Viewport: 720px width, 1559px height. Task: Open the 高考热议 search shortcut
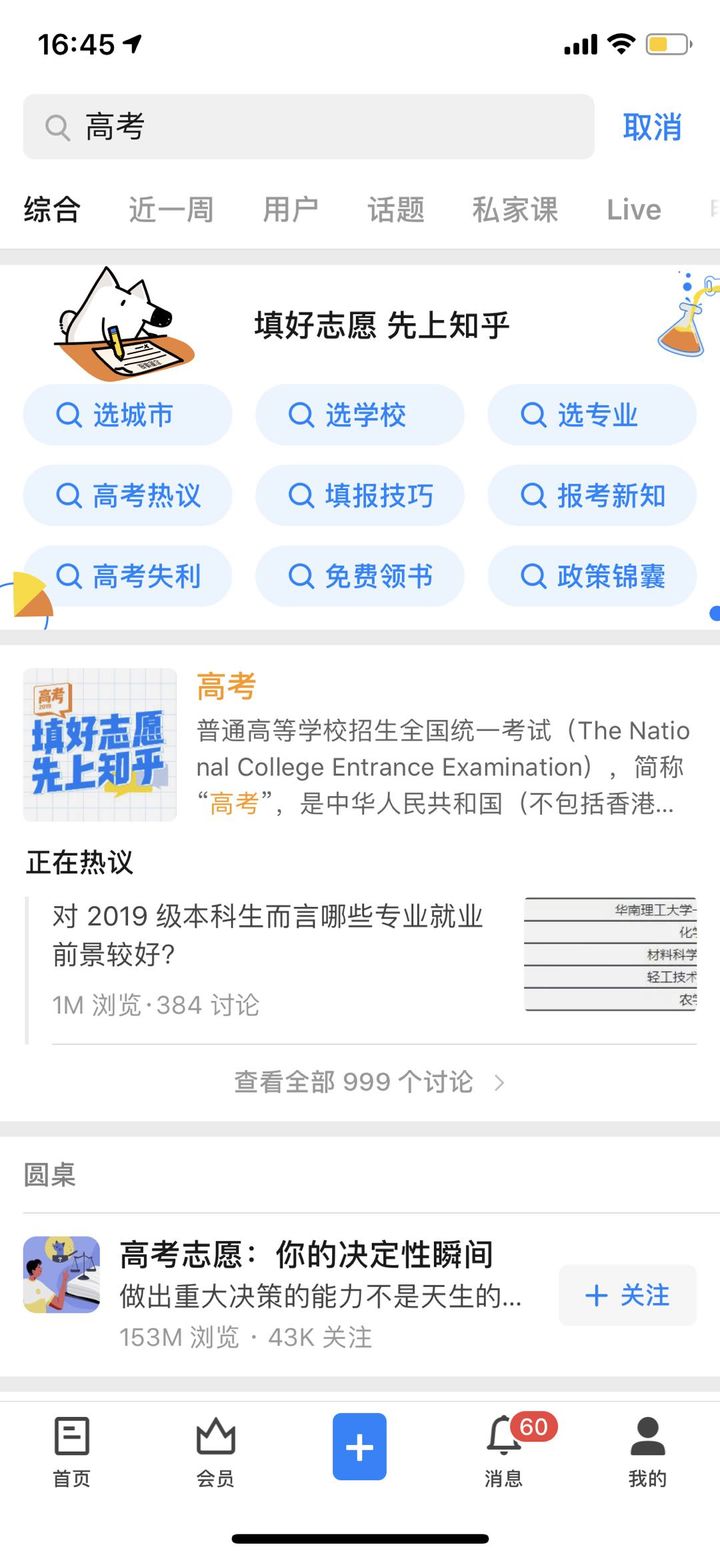pos(128,495)
